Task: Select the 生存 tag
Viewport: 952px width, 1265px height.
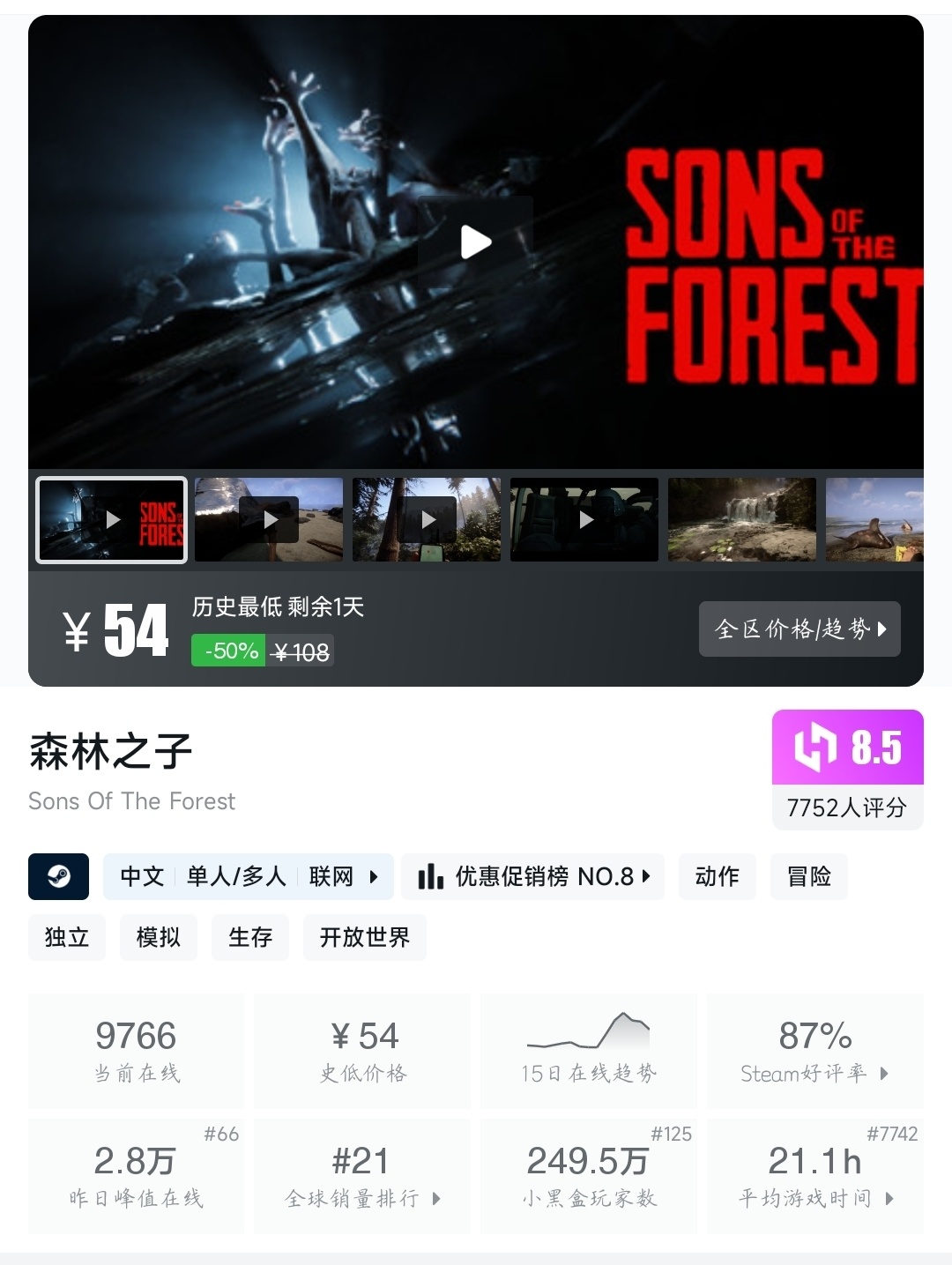Action: pos(250,937)
